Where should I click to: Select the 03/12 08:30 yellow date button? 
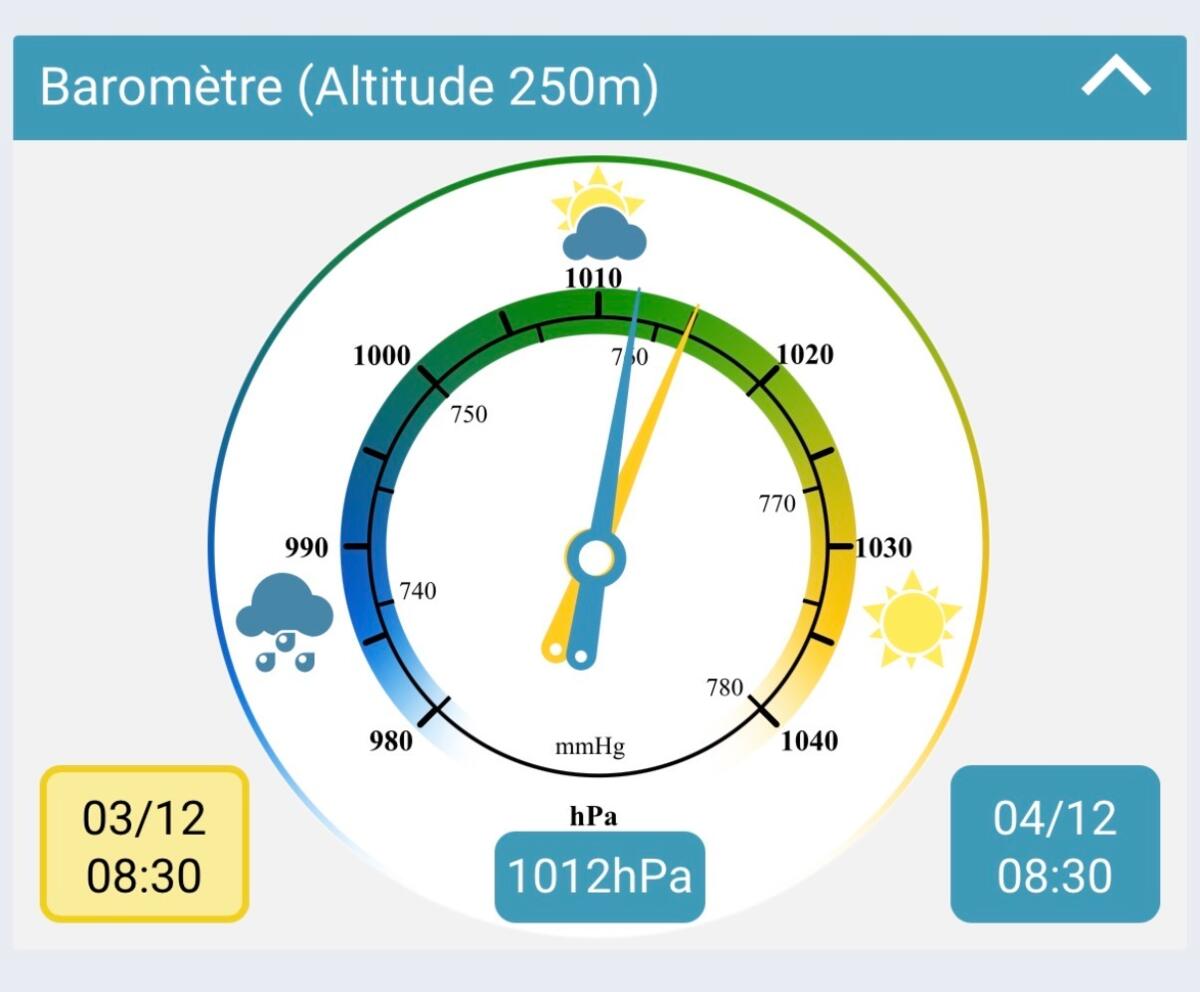point(144,845)
